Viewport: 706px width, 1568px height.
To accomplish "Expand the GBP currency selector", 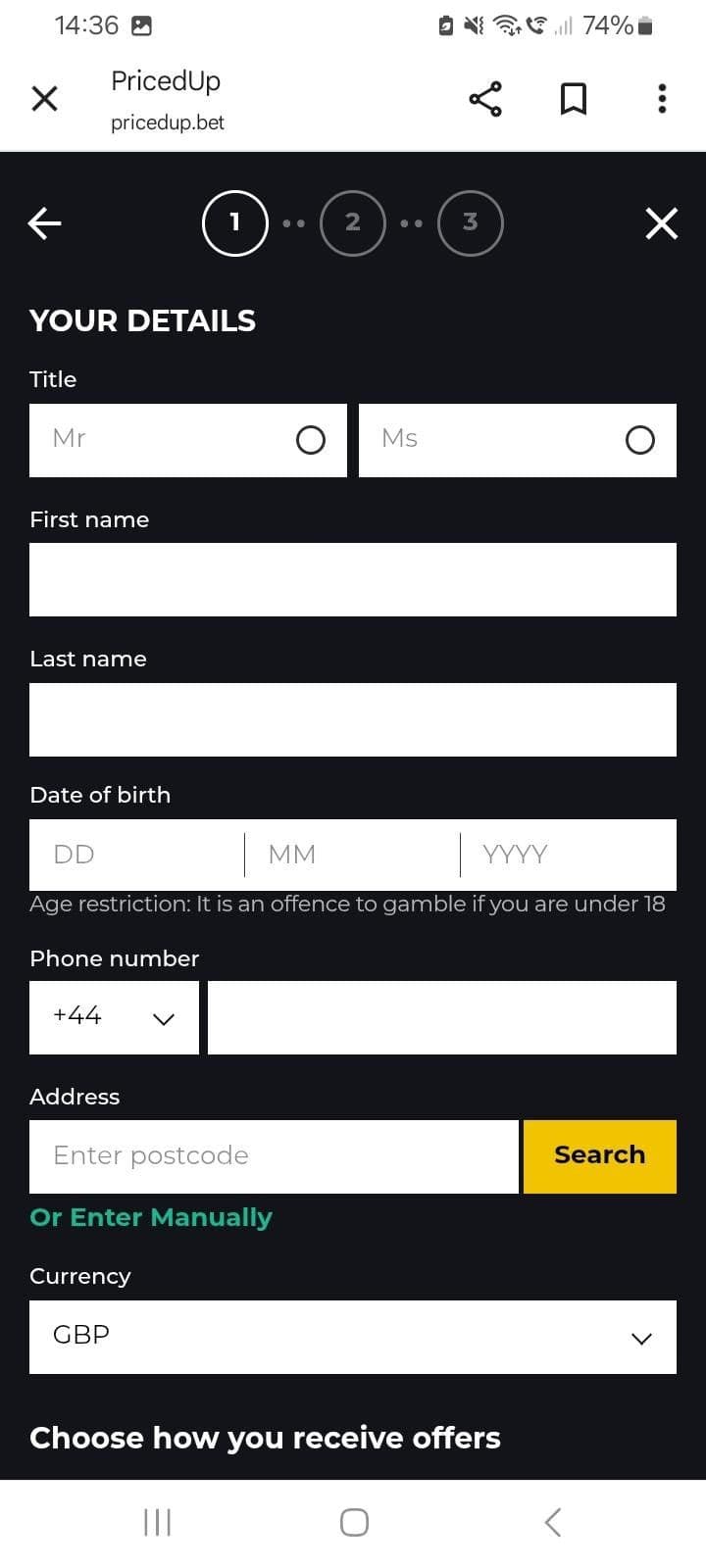I will tap(353, 1337).
